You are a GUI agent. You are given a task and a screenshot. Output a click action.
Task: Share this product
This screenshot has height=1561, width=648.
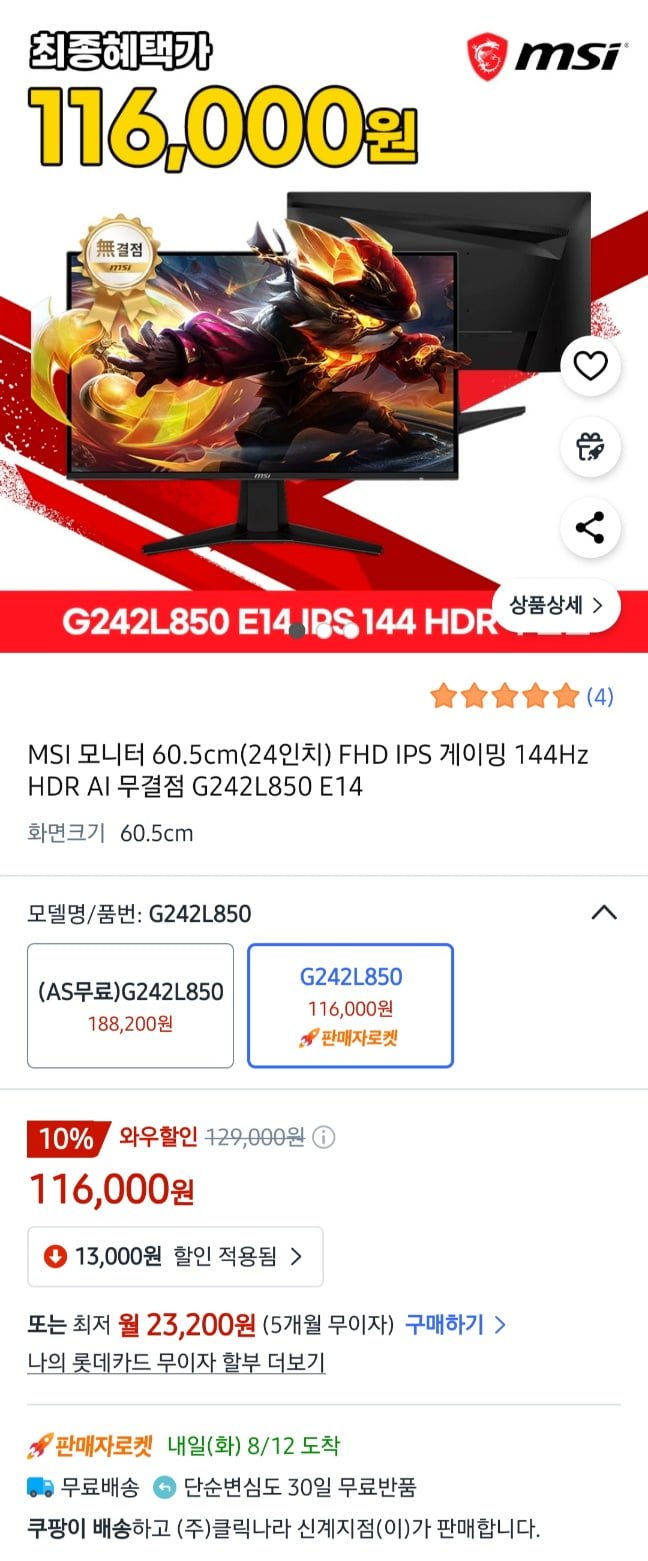point(590,527)
